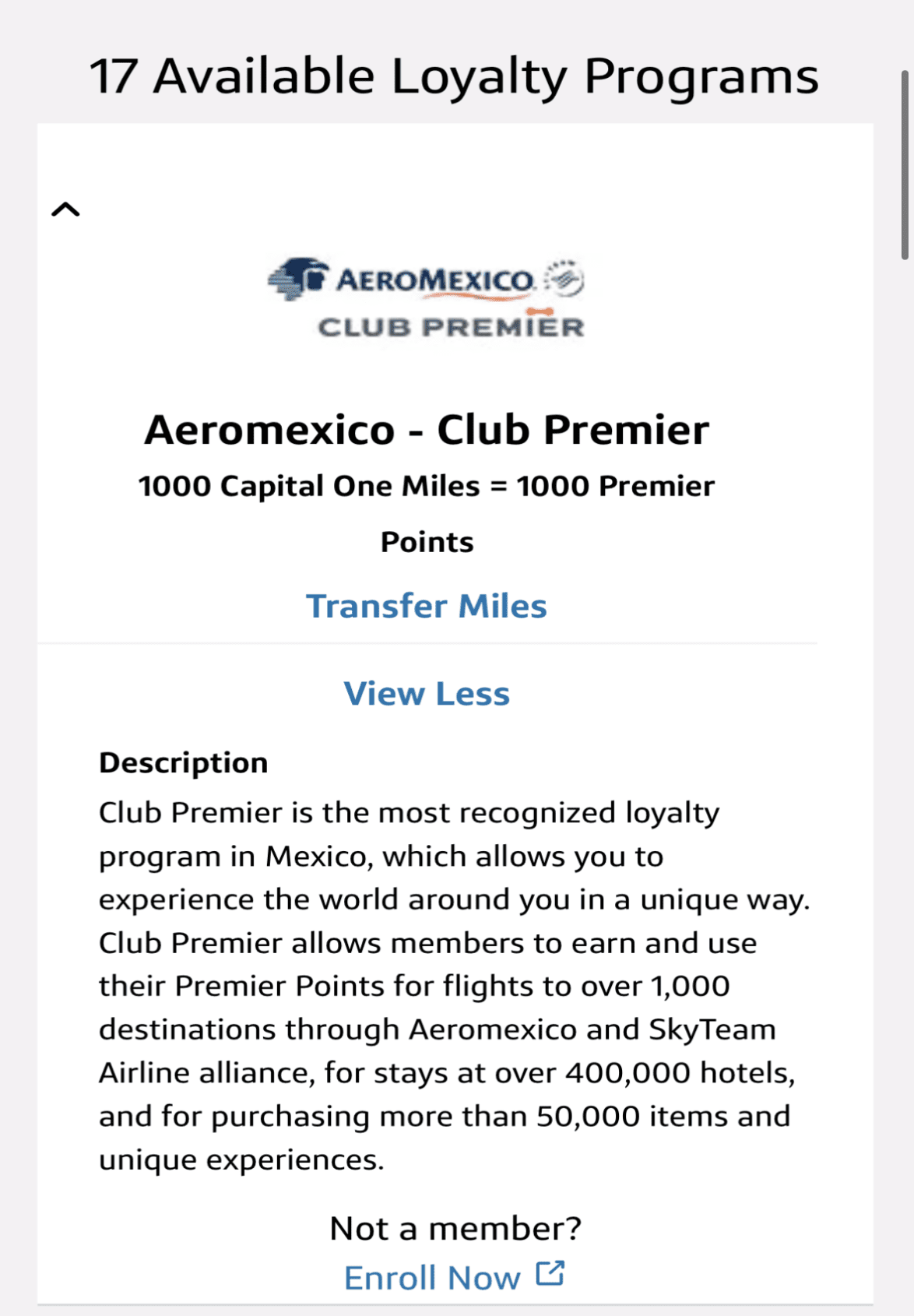Select the Description section header
Image resolution: width=914 pixels, height=1316 pixels.
(182, 762)
